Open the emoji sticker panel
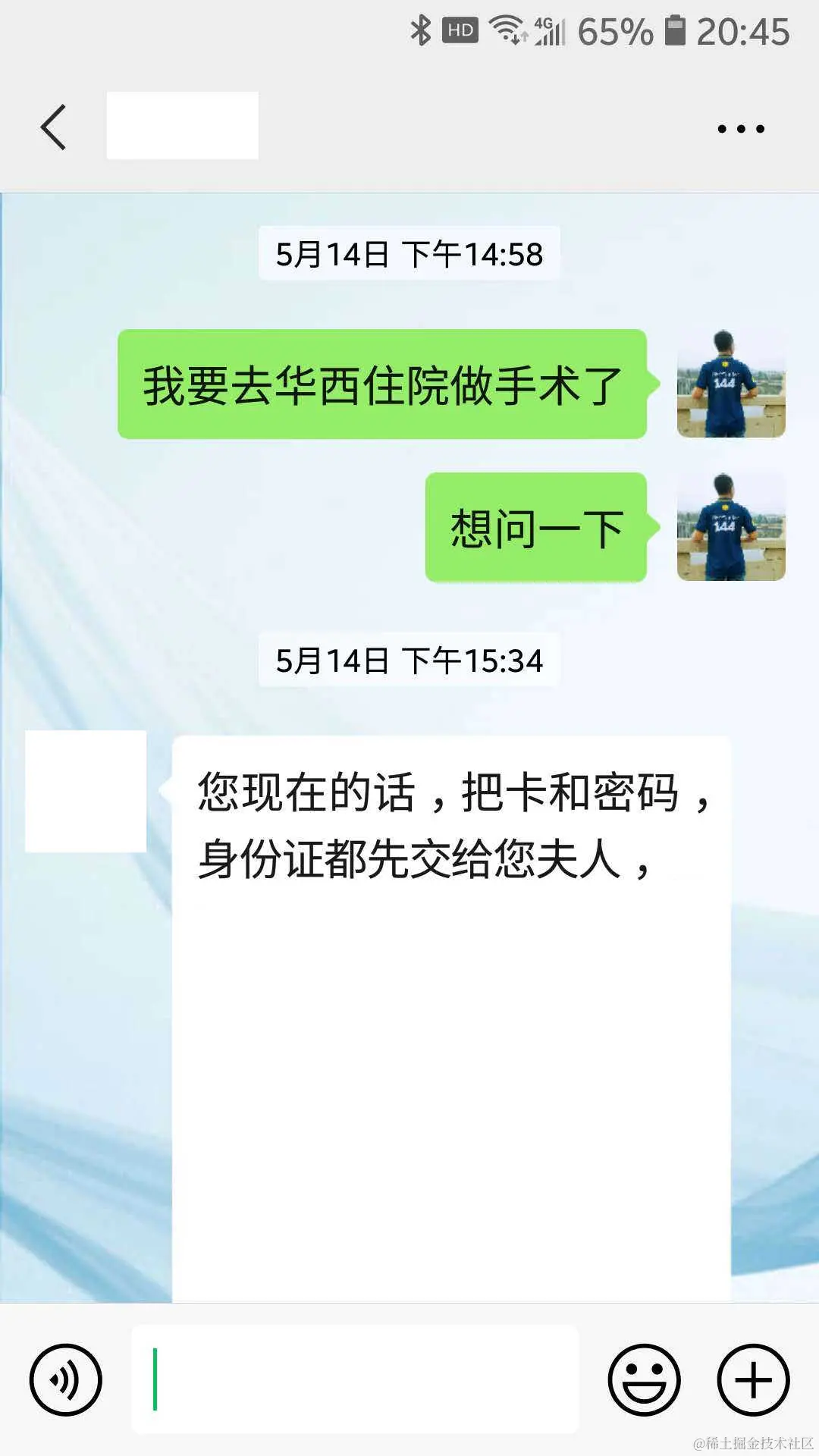This screenshot has width=819, height=1456. (644, 1379)
